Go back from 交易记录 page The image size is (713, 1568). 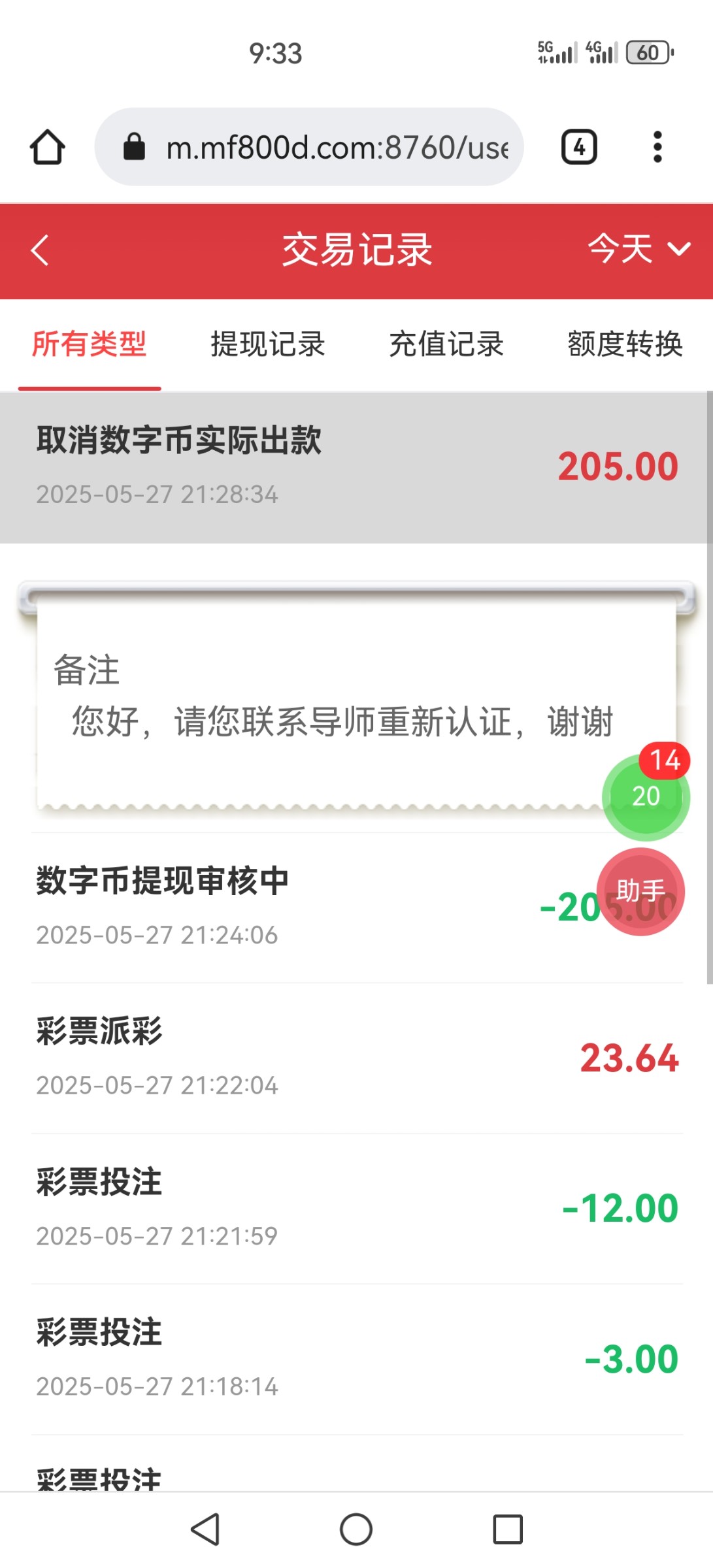tap(40, 251)
